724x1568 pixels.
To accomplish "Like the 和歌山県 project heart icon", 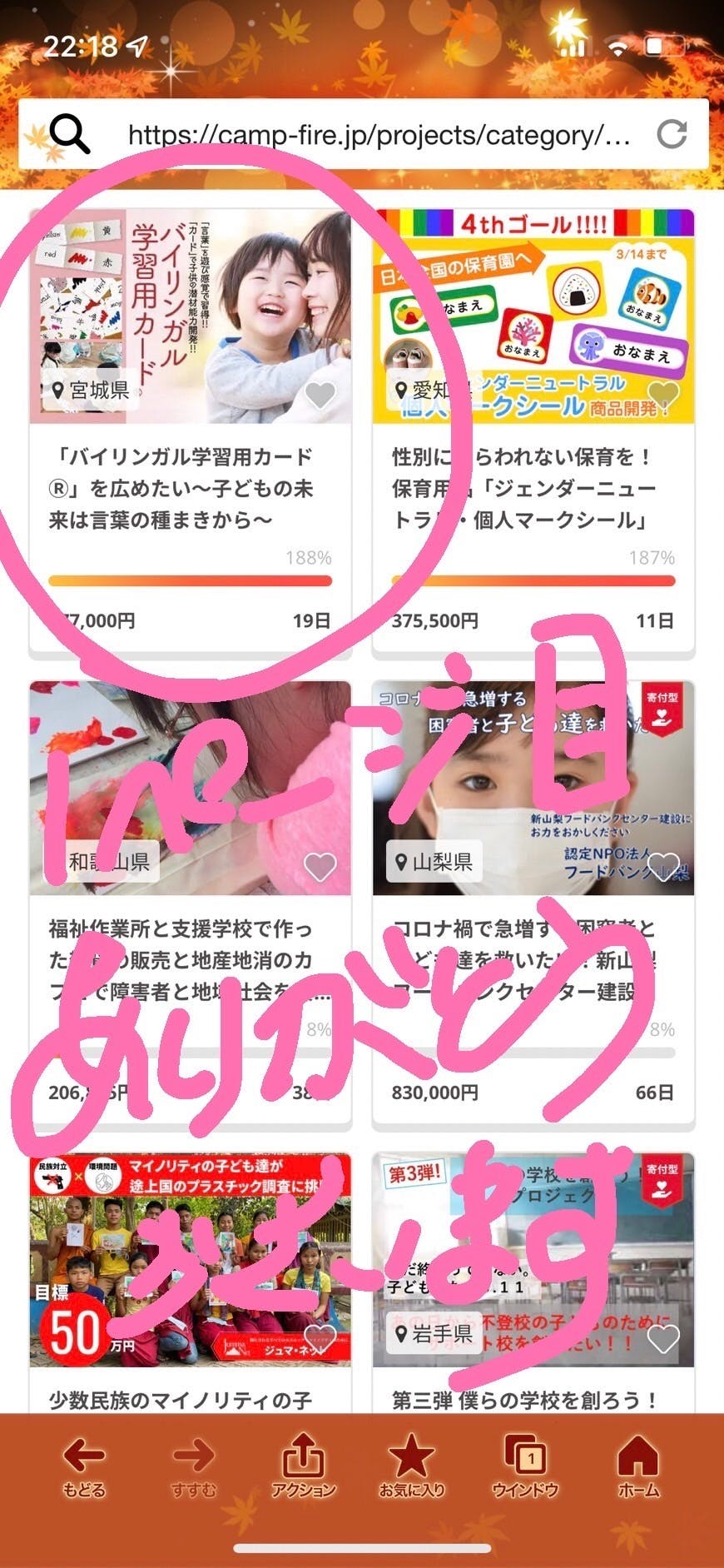I will pos(320,867).
